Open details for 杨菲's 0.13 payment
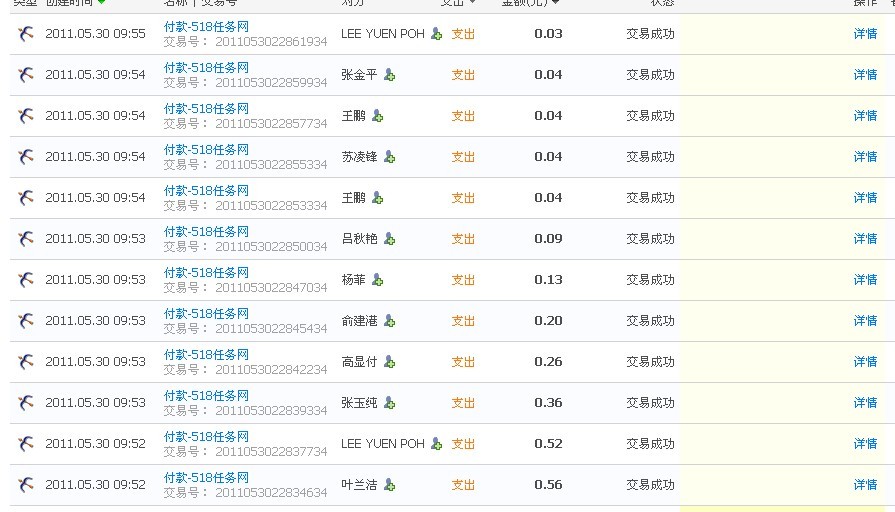The height and width of the screenshot is (512, 895). point(865,279)
